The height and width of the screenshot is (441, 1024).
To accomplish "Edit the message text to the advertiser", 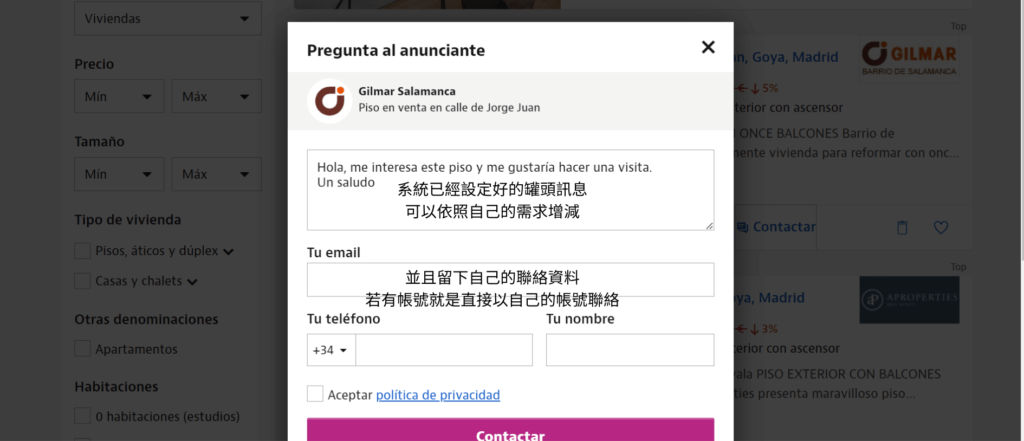I will click(x=510, y=190).
